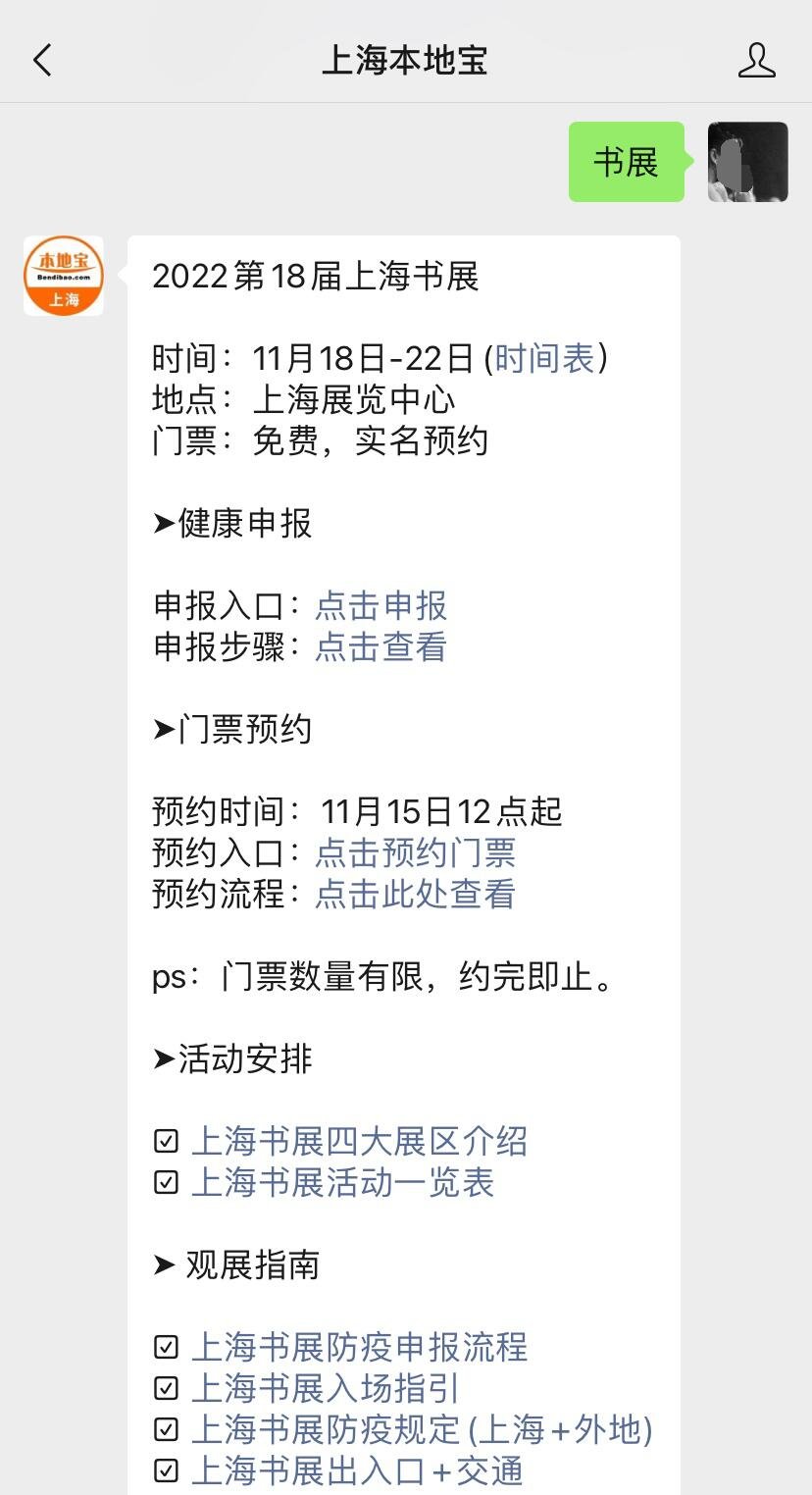Open the 点击此处查看 booking flow link
Screen dimensions: 812x1495
pyautogui.click(x=415, y=895)
